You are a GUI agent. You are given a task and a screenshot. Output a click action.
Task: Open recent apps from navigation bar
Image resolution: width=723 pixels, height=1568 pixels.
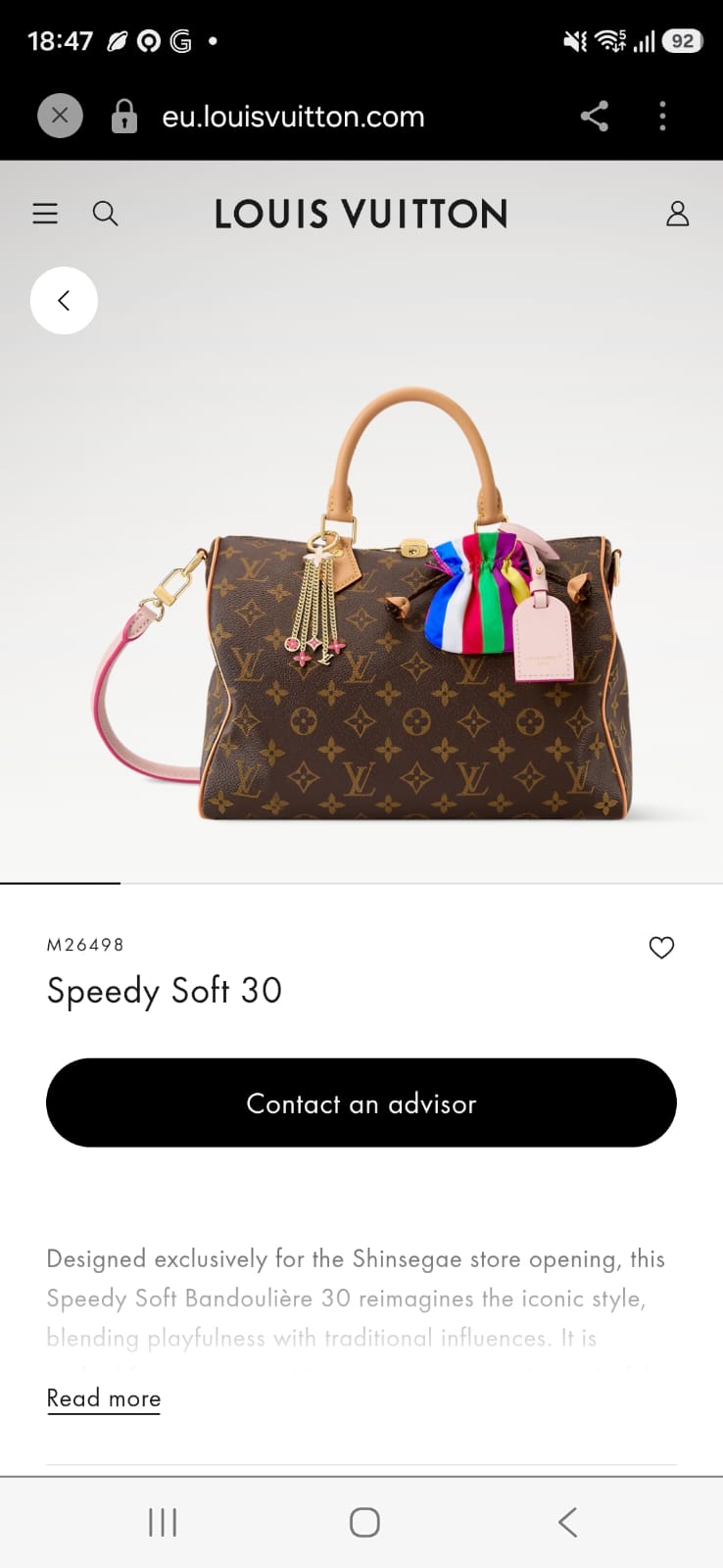pos(163,1522)
